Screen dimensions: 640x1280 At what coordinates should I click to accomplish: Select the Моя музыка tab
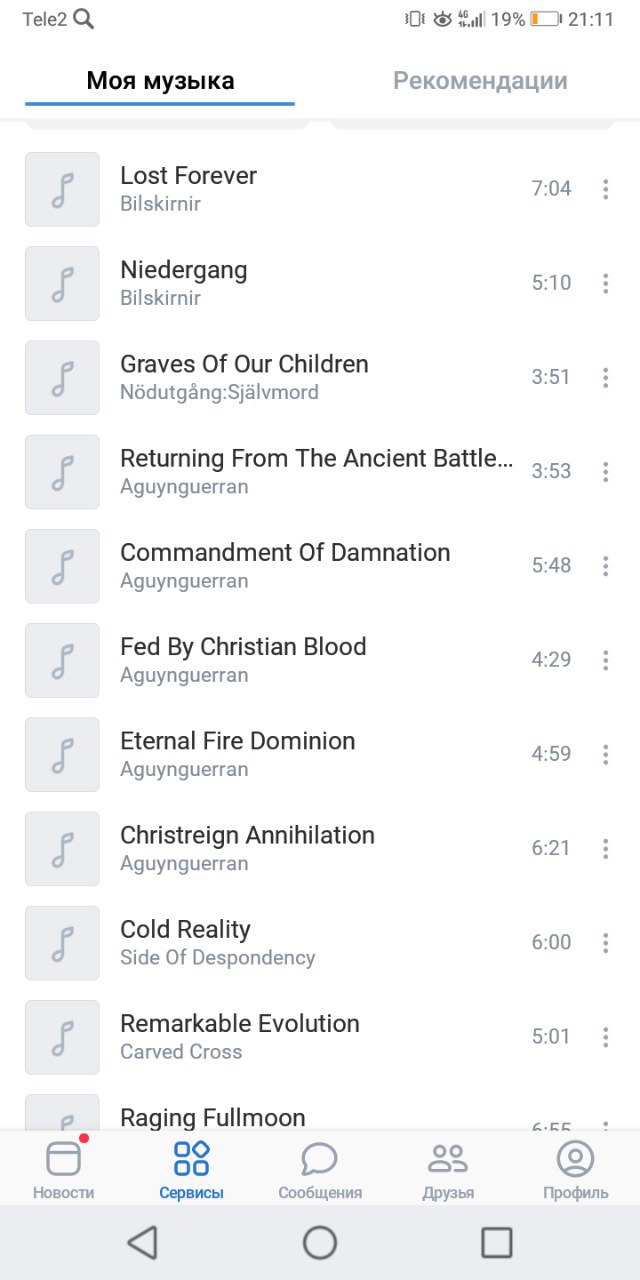[160, 81]
